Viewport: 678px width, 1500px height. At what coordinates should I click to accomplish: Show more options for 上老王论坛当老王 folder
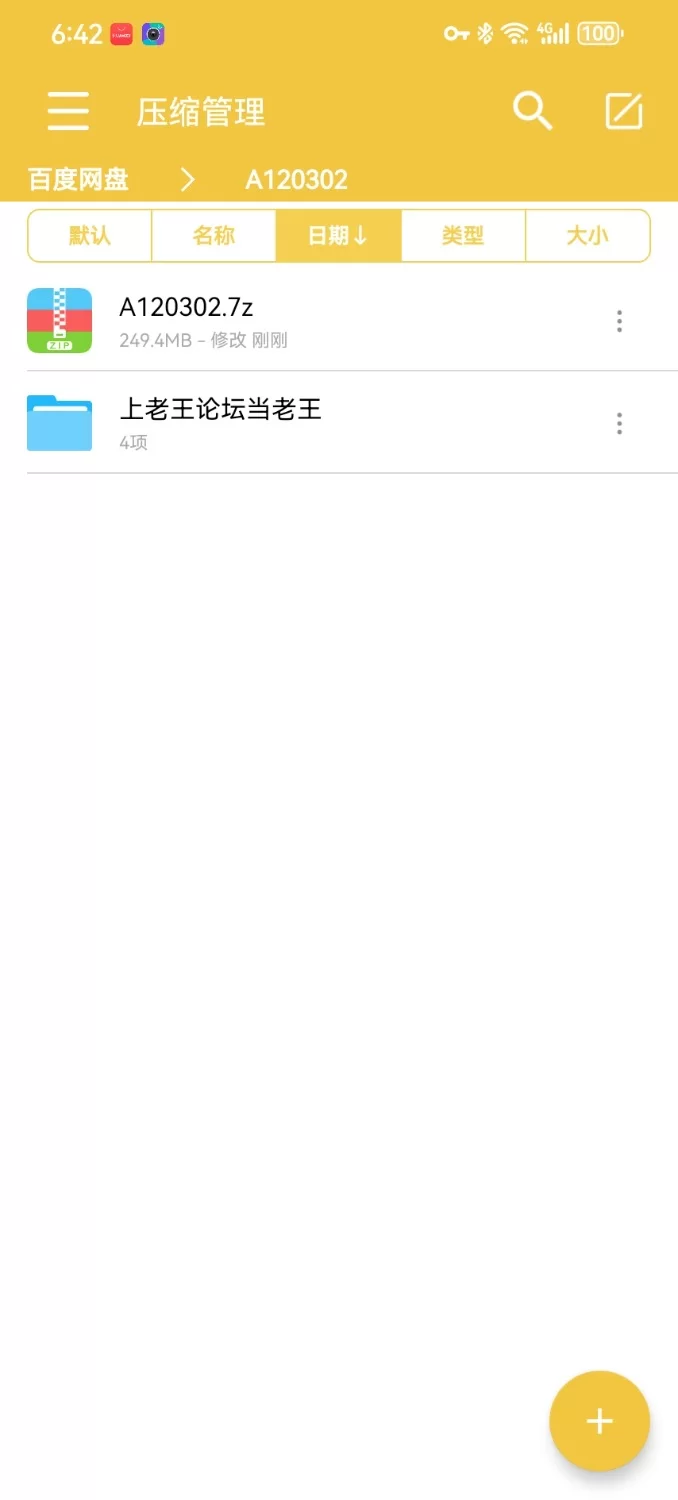[x=620, y=423]
